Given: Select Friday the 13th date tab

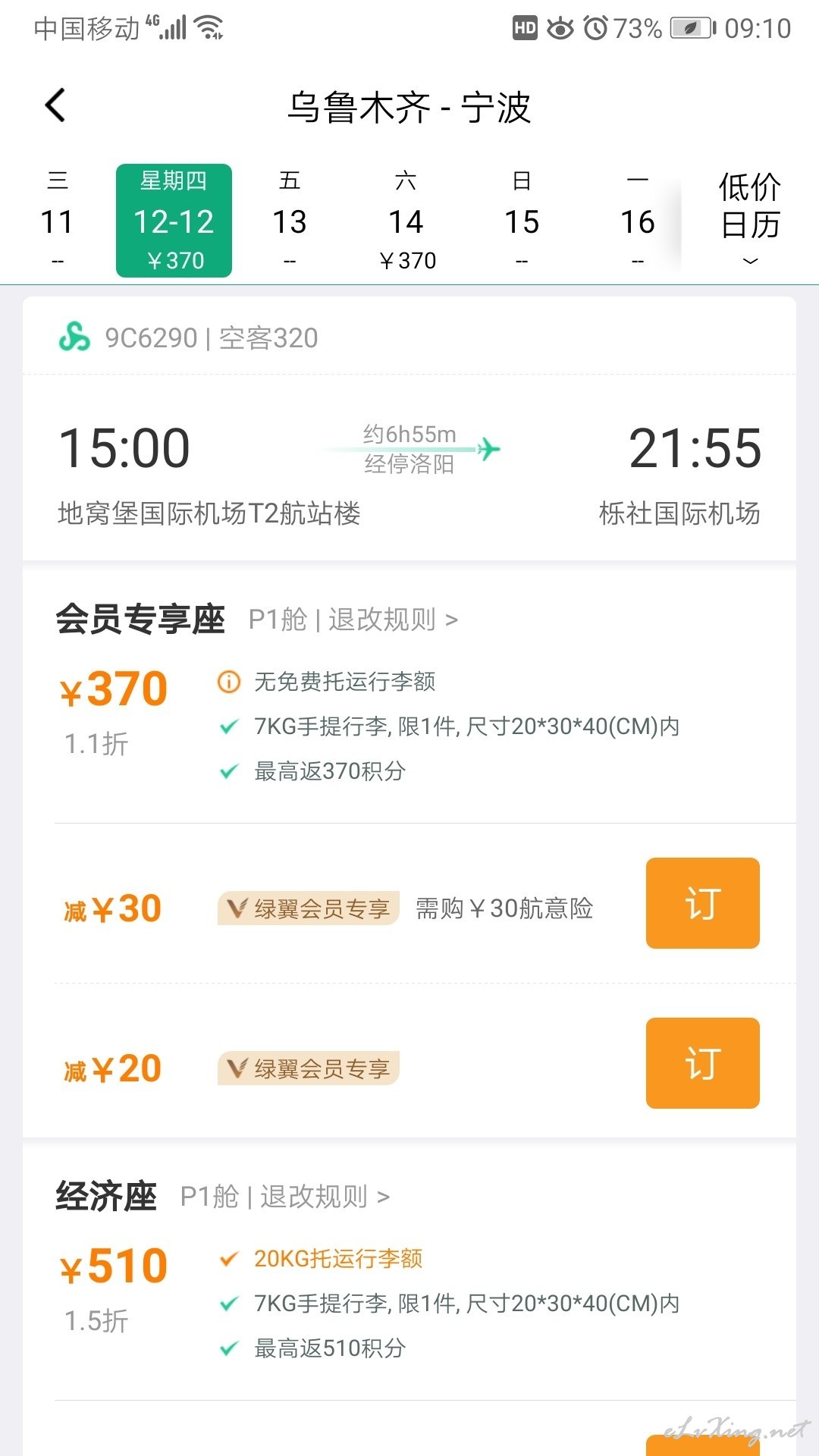Looking at the screenshot, I should (290, 220).
